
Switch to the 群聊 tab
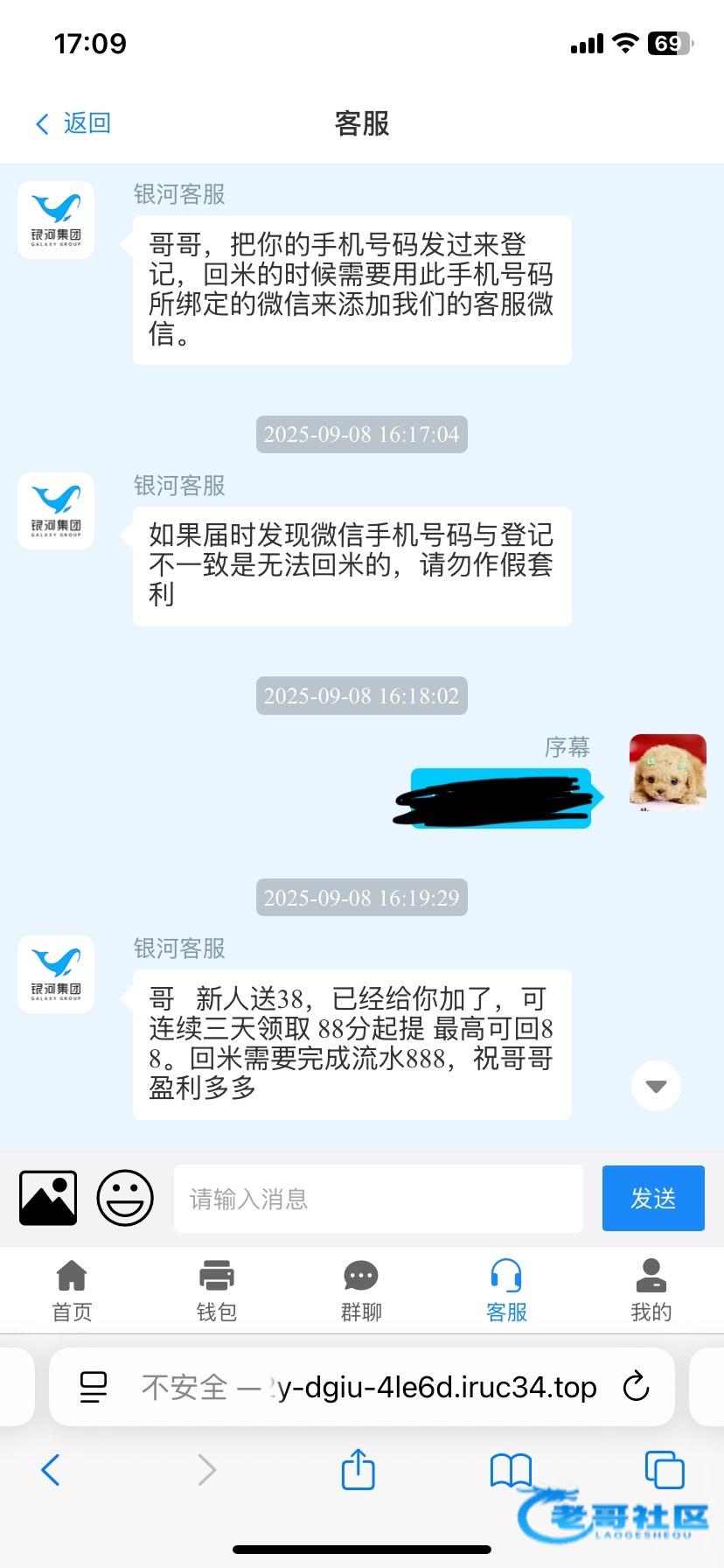(361, 1290)
